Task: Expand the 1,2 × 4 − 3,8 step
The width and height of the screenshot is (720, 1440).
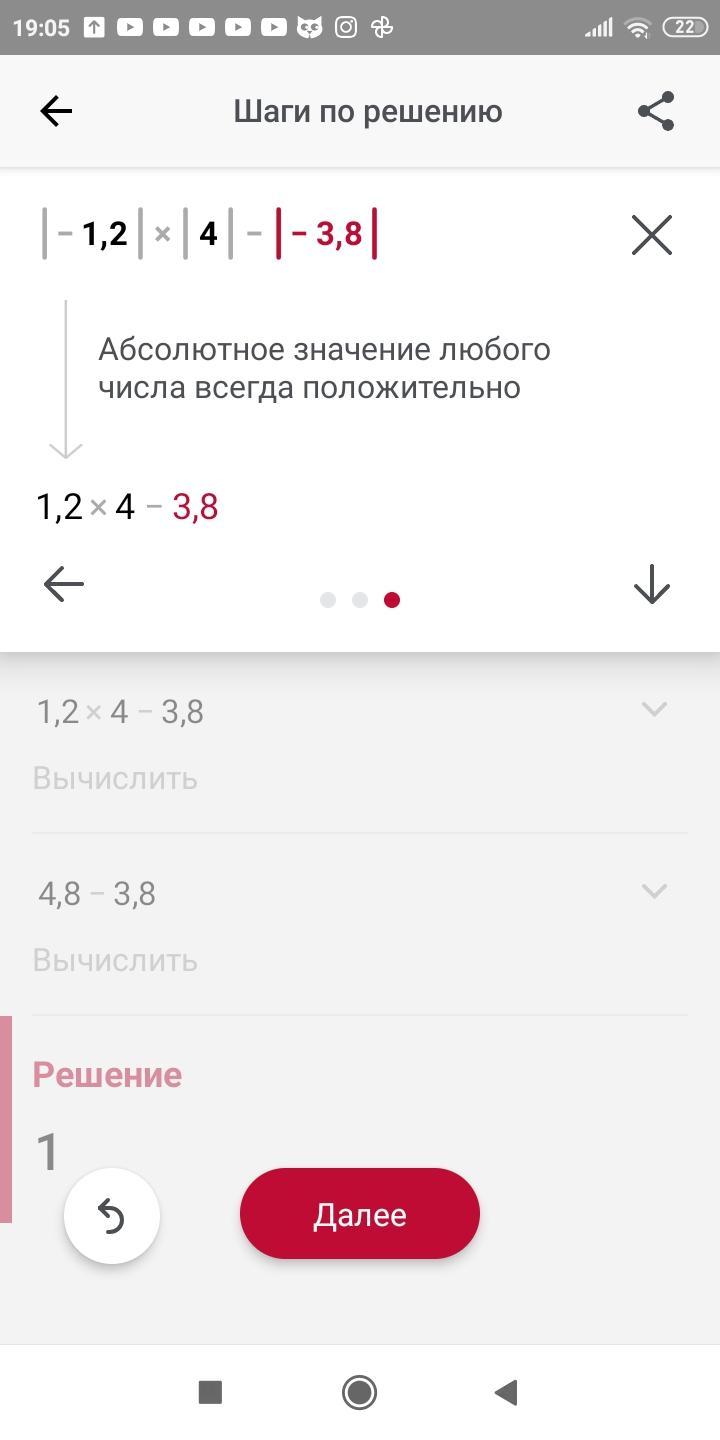Action: click(654, 710)
